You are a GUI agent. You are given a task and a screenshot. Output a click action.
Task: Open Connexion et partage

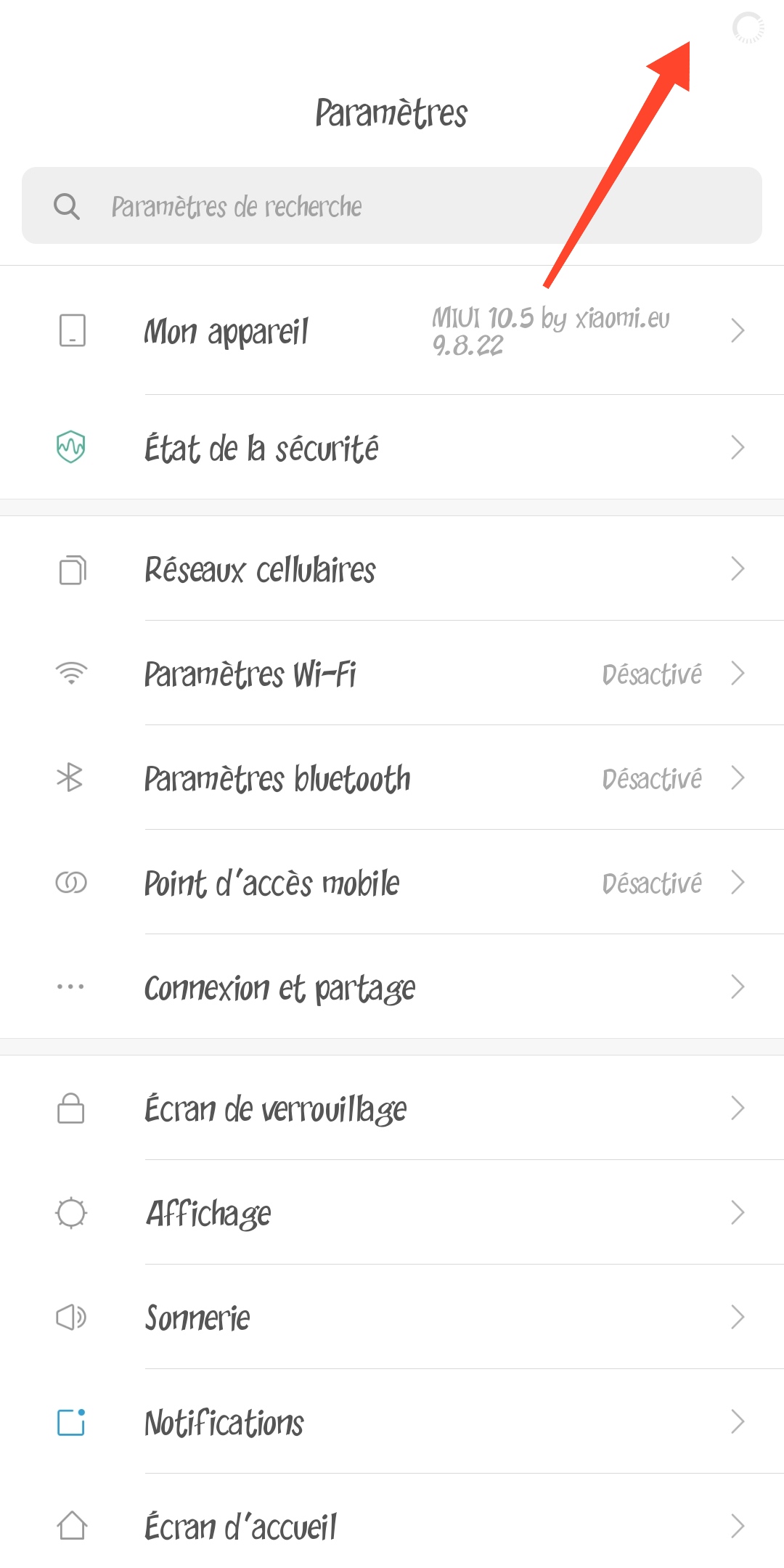click(x=392, y=987)
